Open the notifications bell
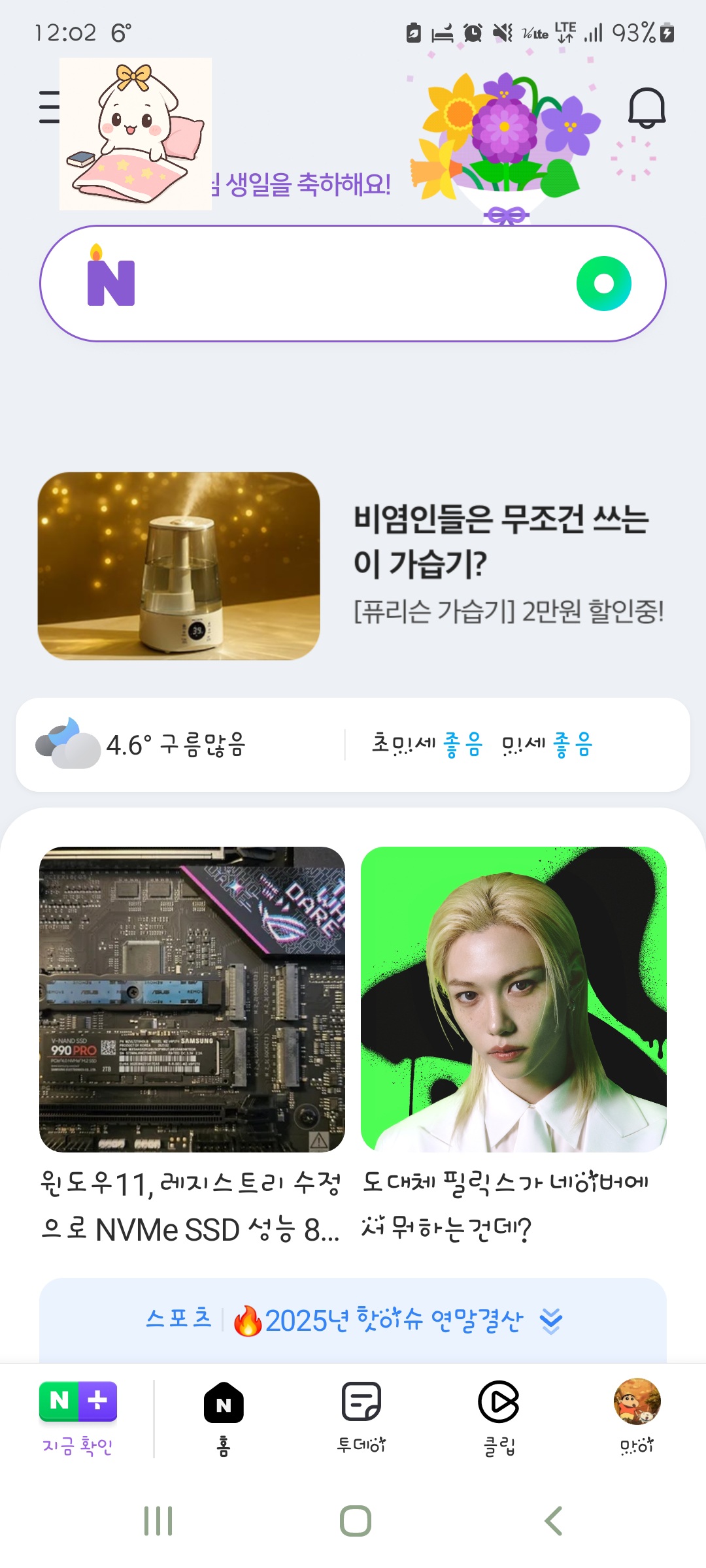 [x=646, y=108]
